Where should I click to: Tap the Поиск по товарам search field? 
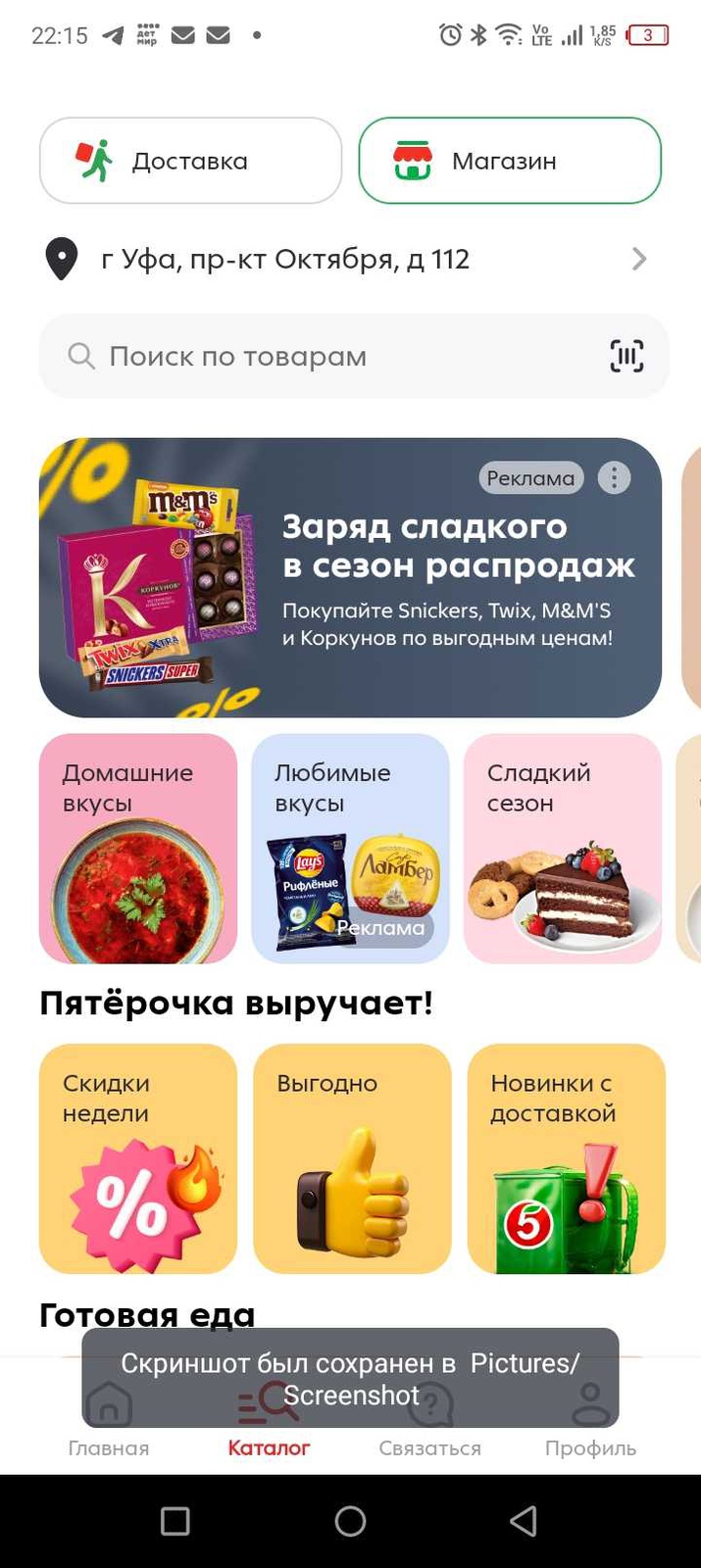[324, 357]
